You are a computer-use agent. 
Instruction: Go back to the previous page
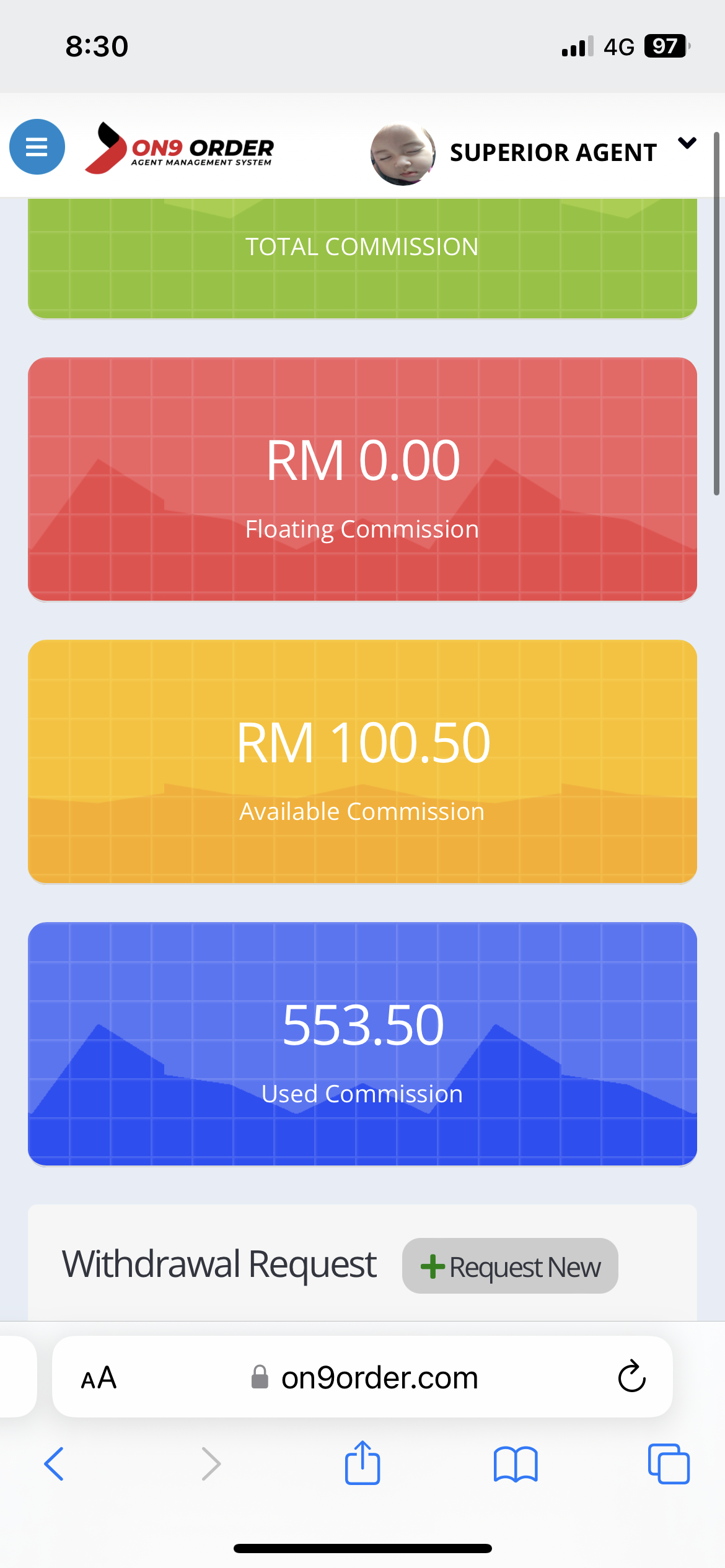[x=54, y=1464]
